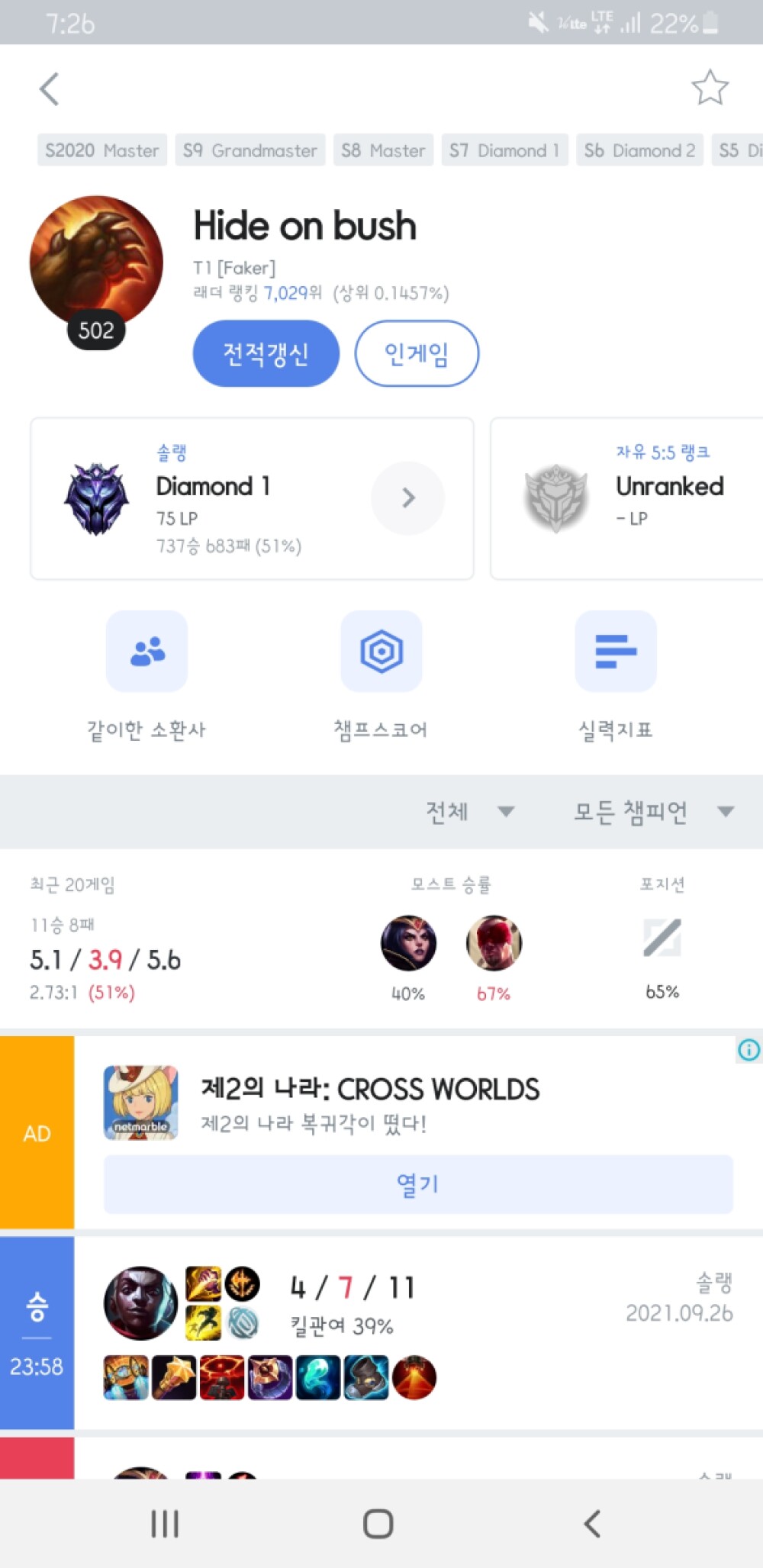Open the 자유 5:5 랭크 Unranked card
Image resolution: width=763 pixels, height=1568 pixels.
coord(626,498)
